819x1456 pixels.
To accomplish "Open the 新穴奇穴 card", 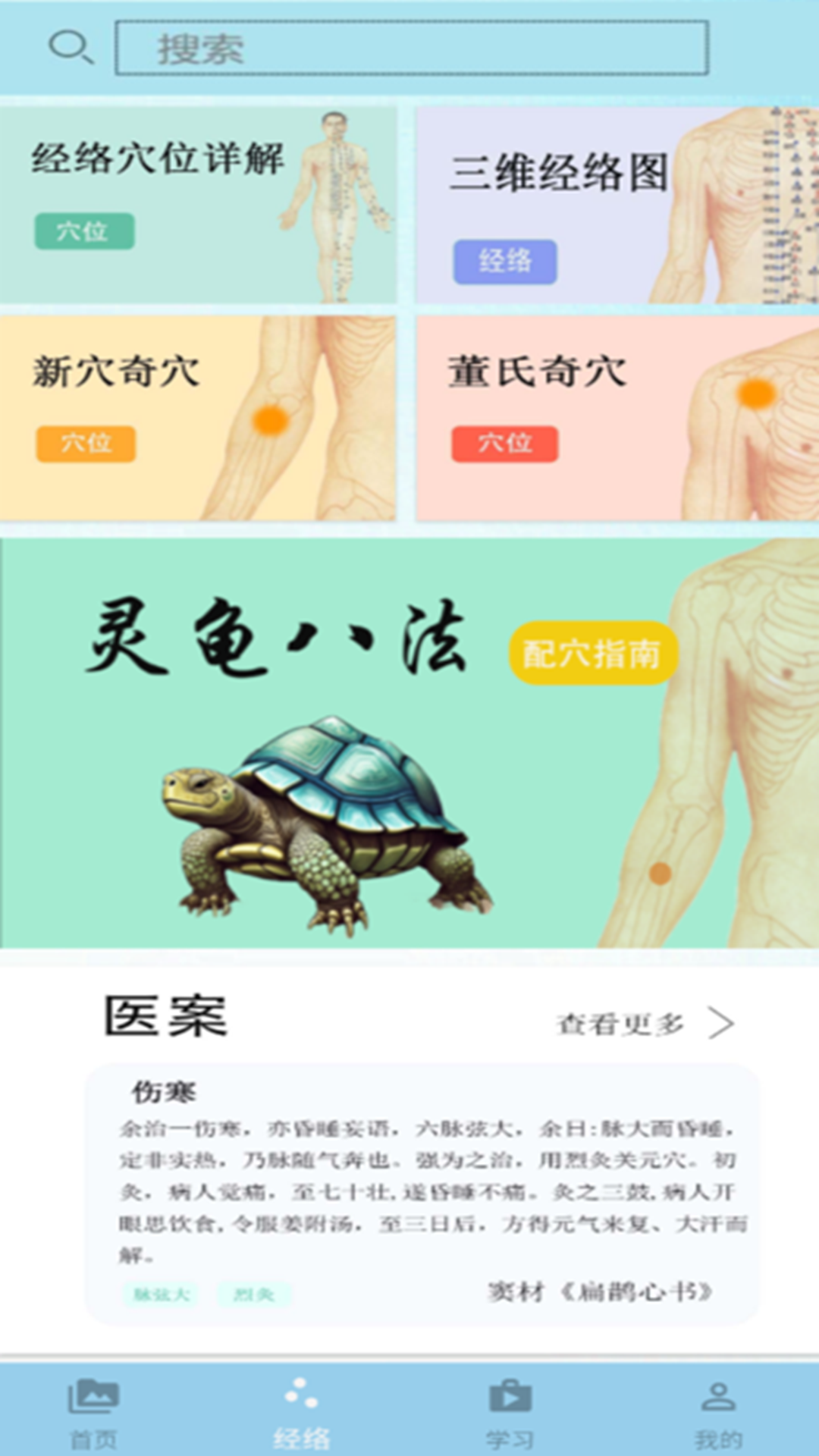I will (197, 419).
